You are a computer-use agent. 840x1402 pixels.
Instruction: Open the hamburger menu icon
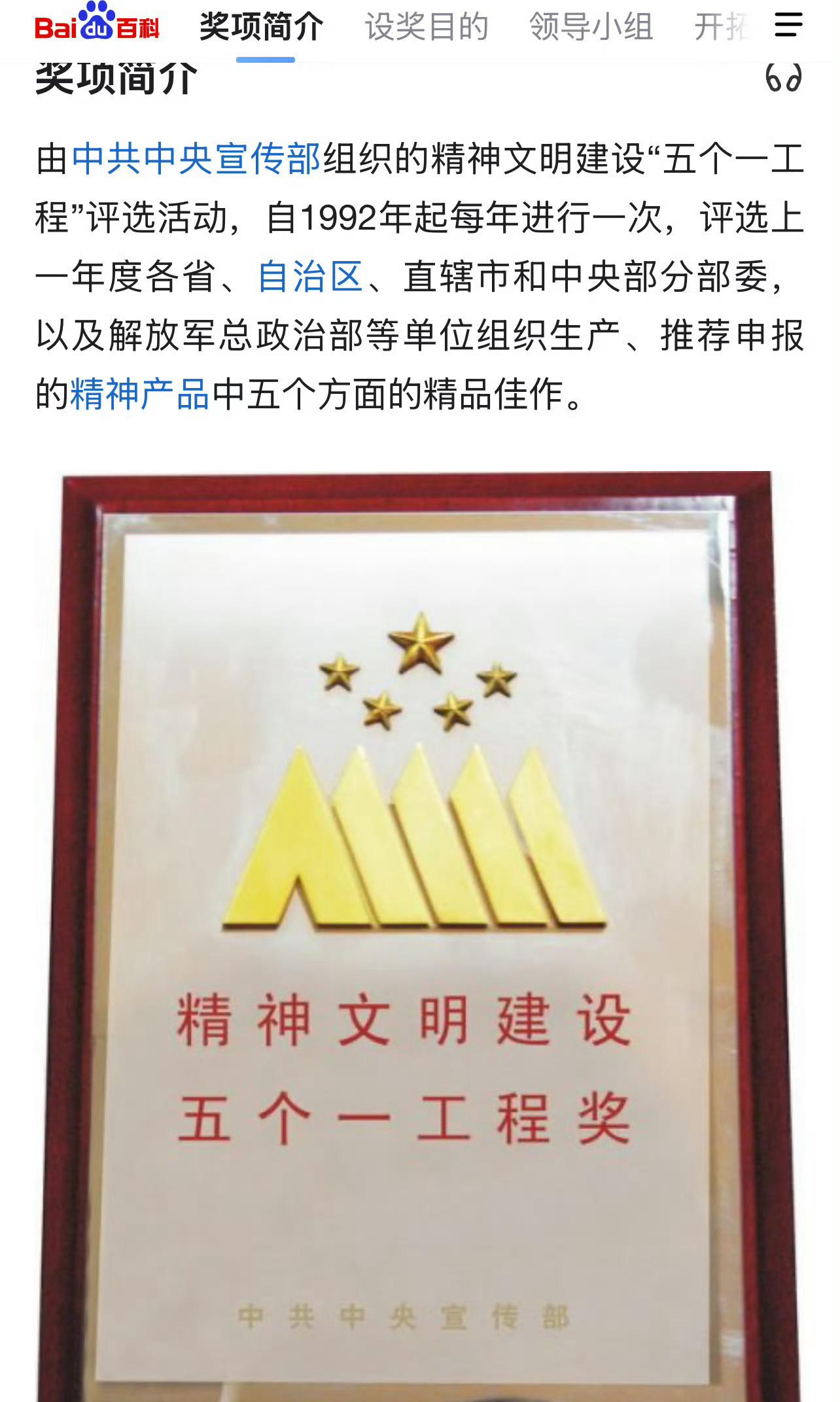tap(788, 26)
